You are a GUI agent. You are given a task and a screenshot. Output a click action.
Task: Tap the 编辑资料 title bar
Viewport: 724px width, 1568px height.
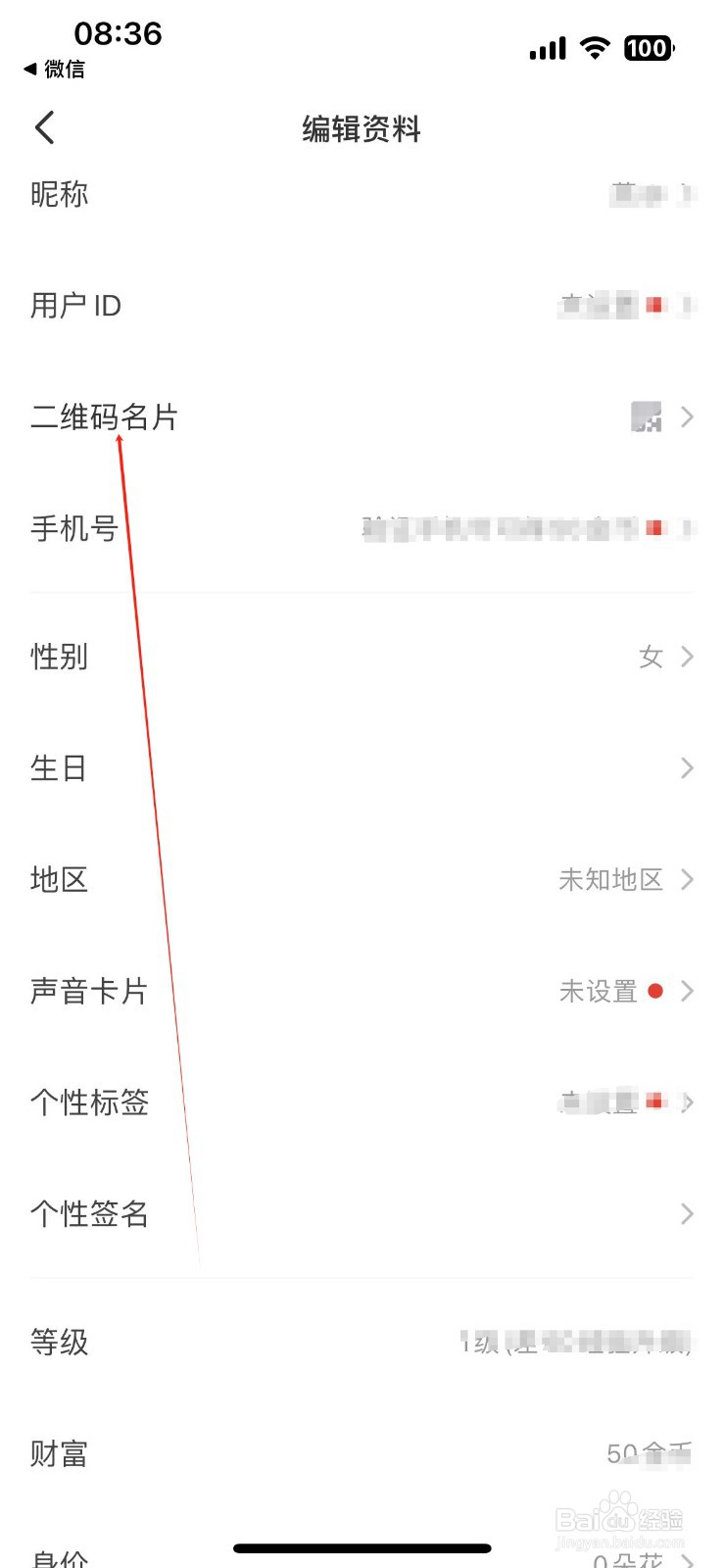pyautogui.click(x=362, y=128)
